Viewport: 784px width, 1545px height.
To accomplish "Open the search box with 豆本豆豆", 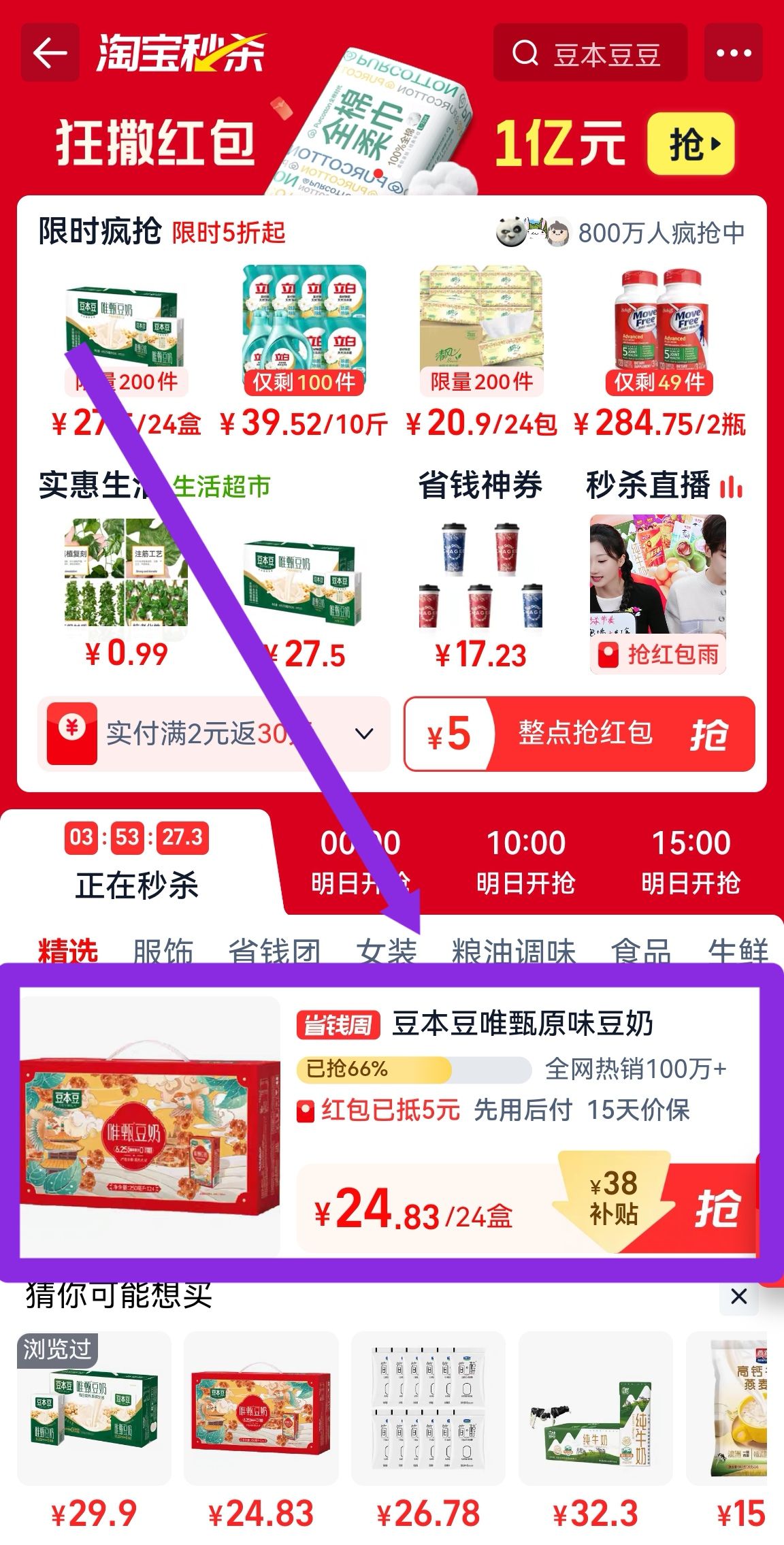I will click(589, 53).
